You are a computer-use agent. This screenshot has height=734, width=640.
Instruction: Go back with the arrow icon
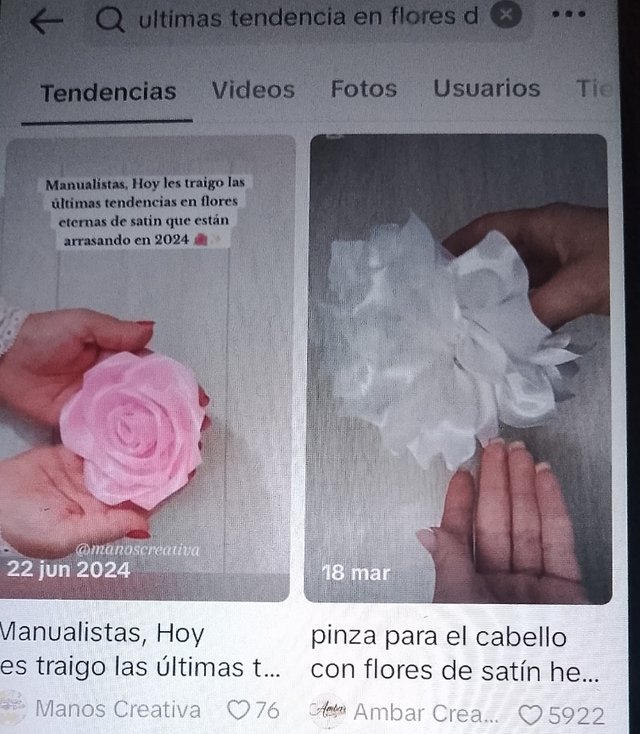45,21
